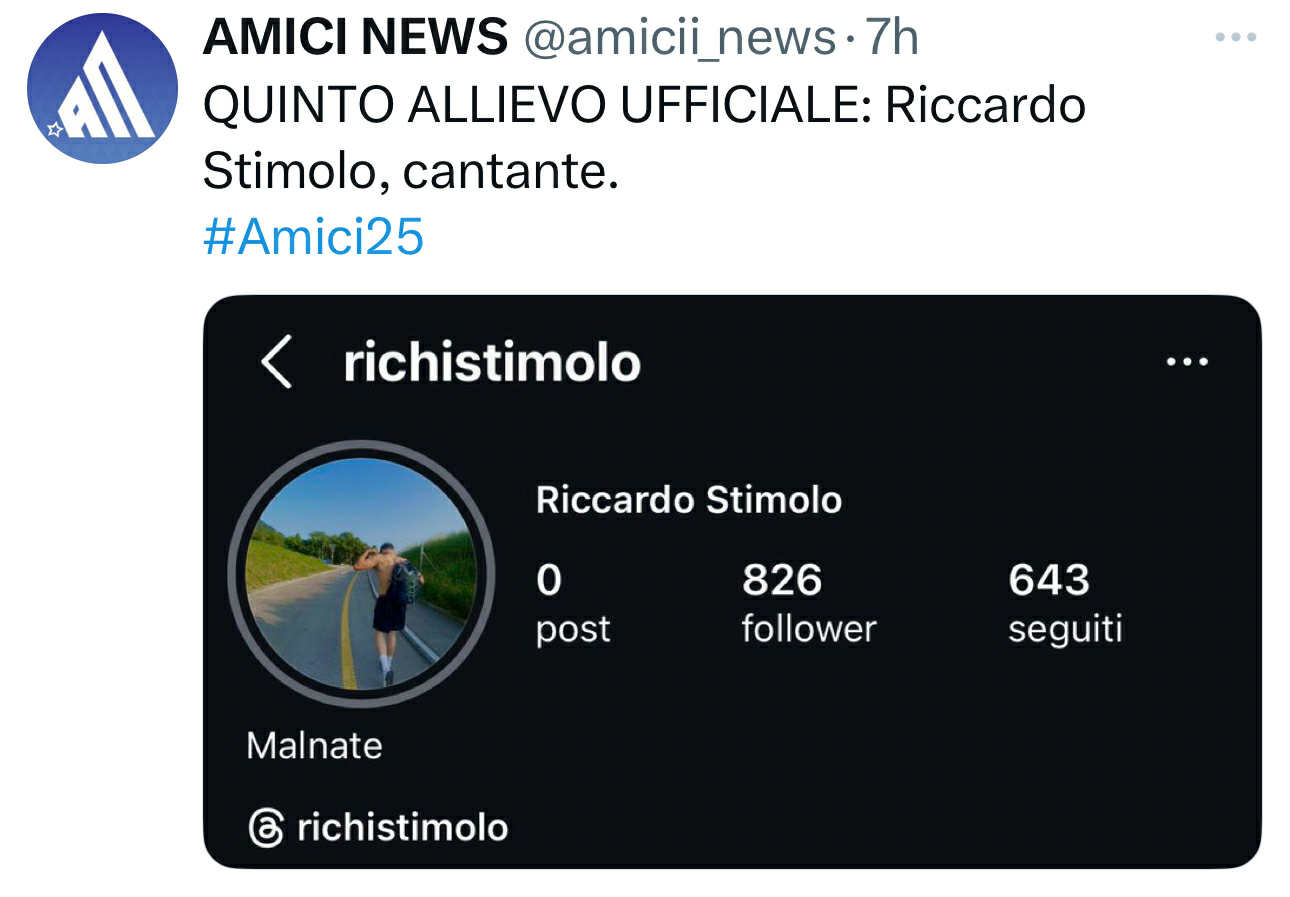Open the tweet's overflow menu
The image size is (1290, 897).
1234,38
